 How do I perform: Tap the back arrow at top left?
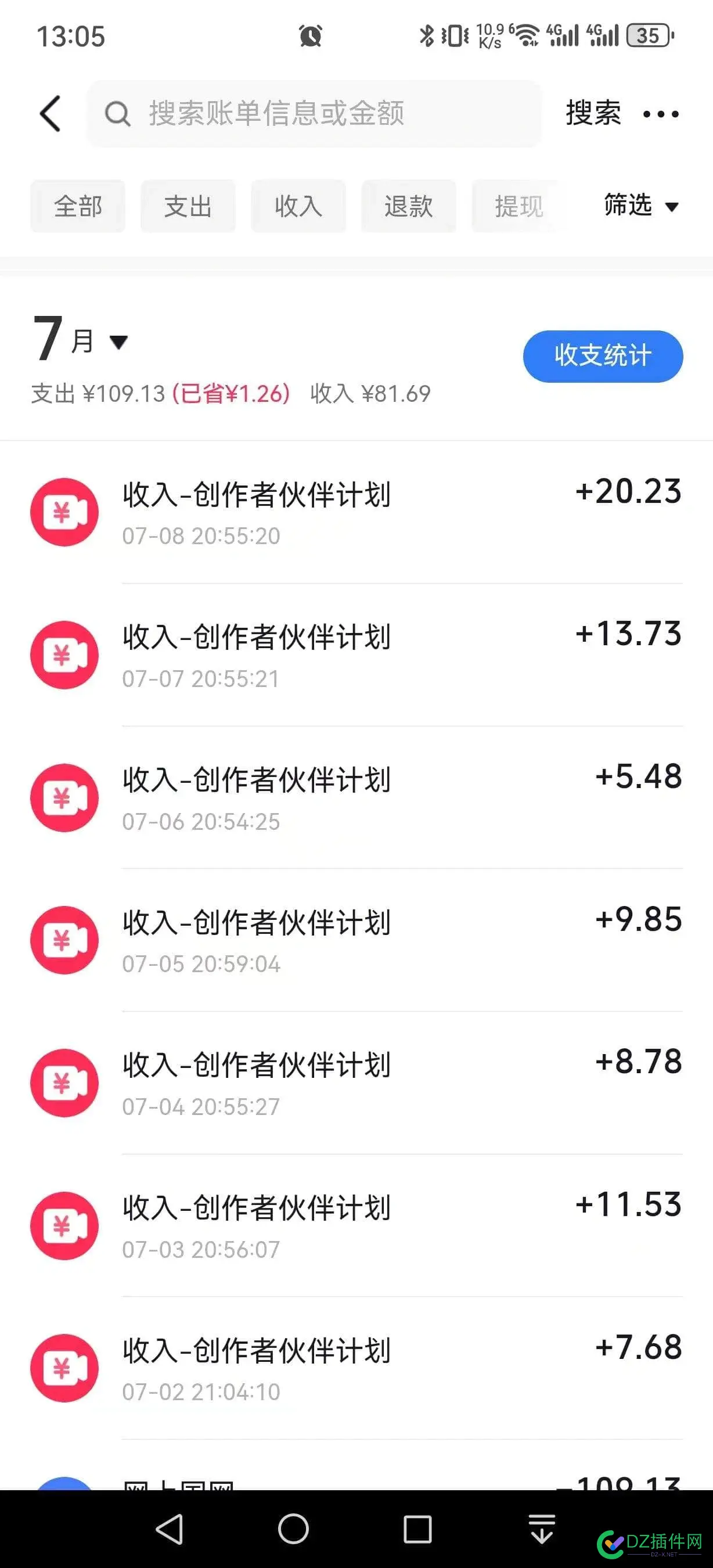click(x=50, y=113)
